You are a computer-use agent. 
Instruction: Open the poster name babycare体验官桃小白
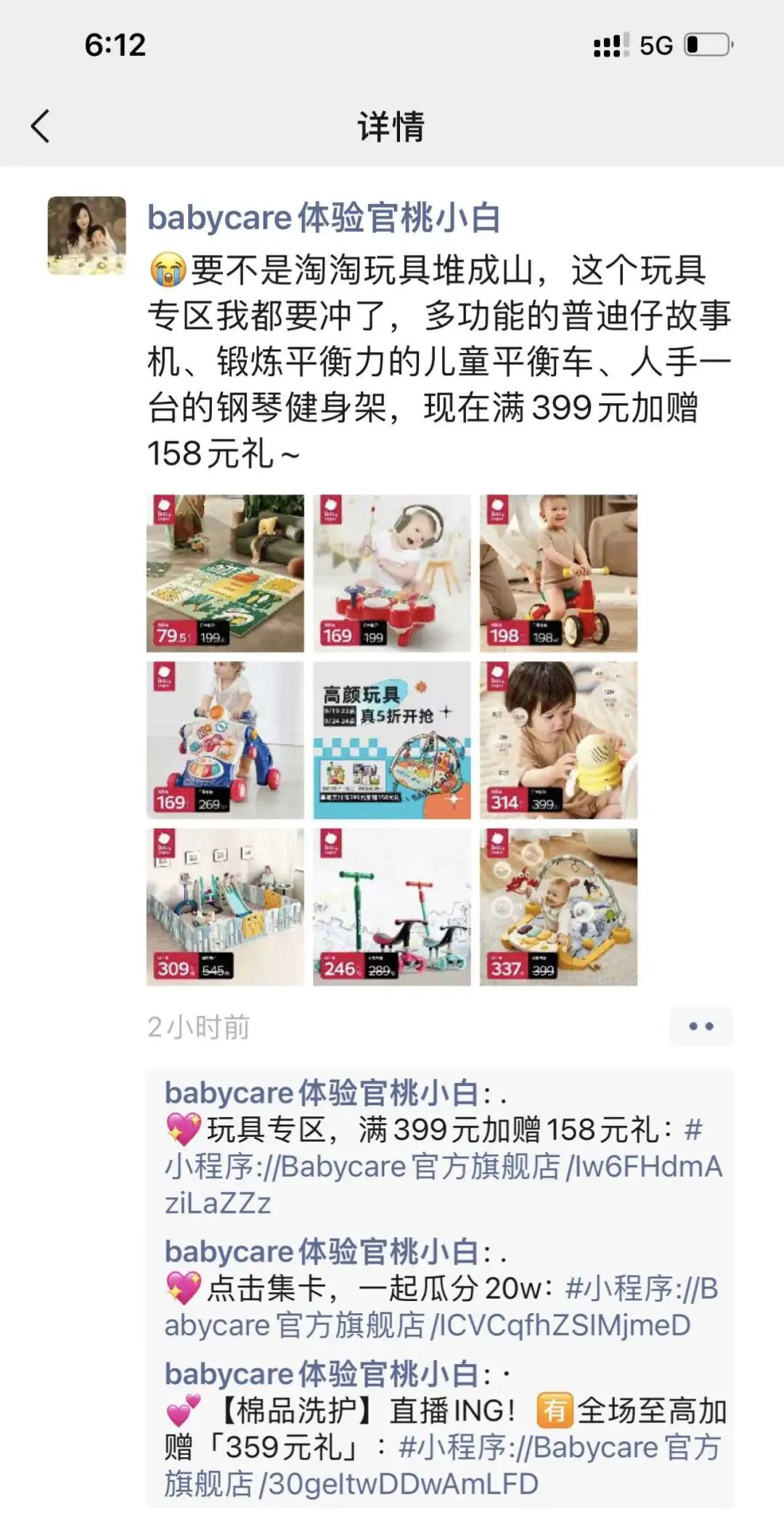click(324, 218)
